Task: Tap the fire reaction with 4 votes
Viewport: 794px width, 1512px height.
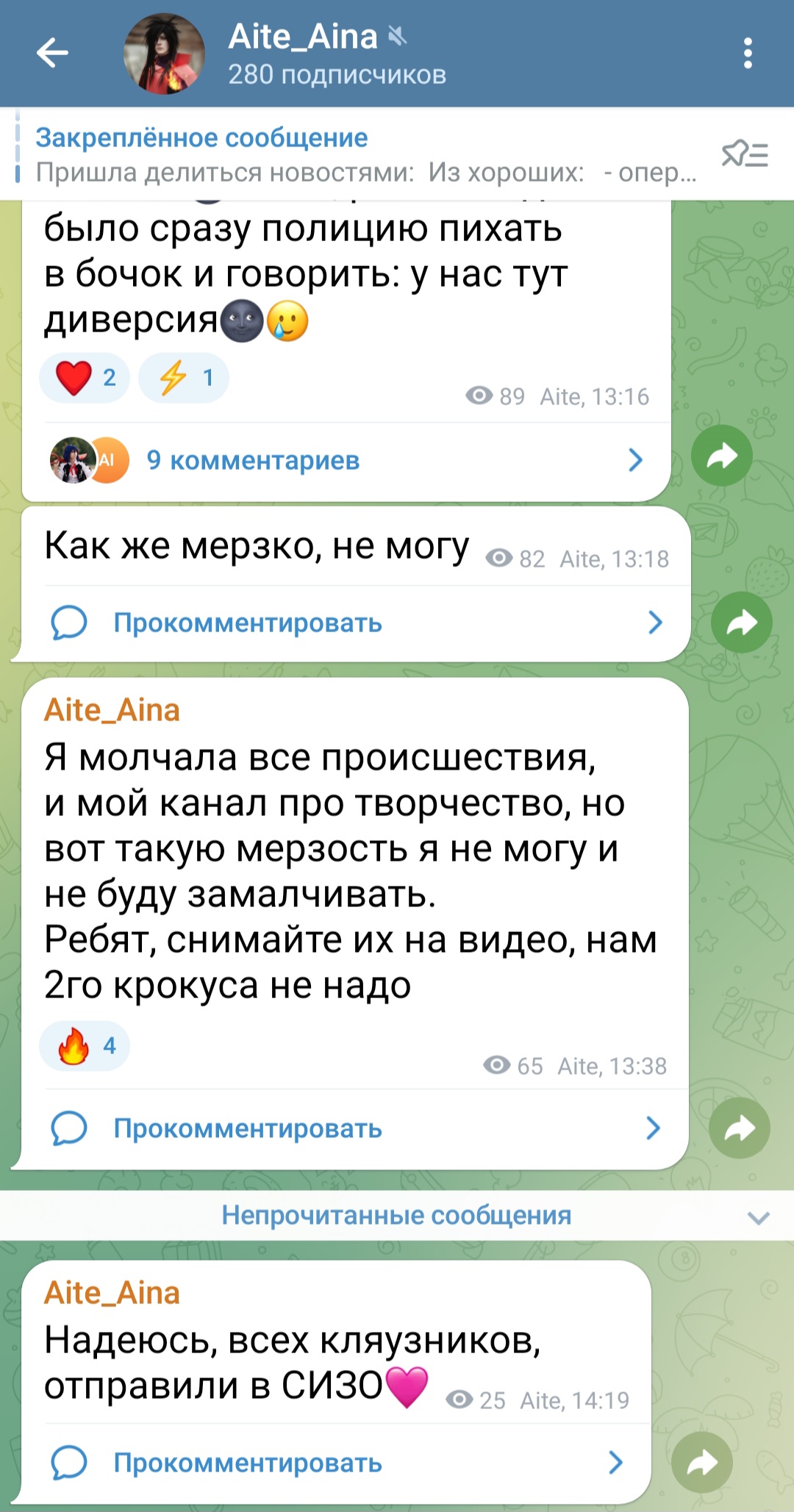Action: pyautogui.click(x=85, y=1045)
